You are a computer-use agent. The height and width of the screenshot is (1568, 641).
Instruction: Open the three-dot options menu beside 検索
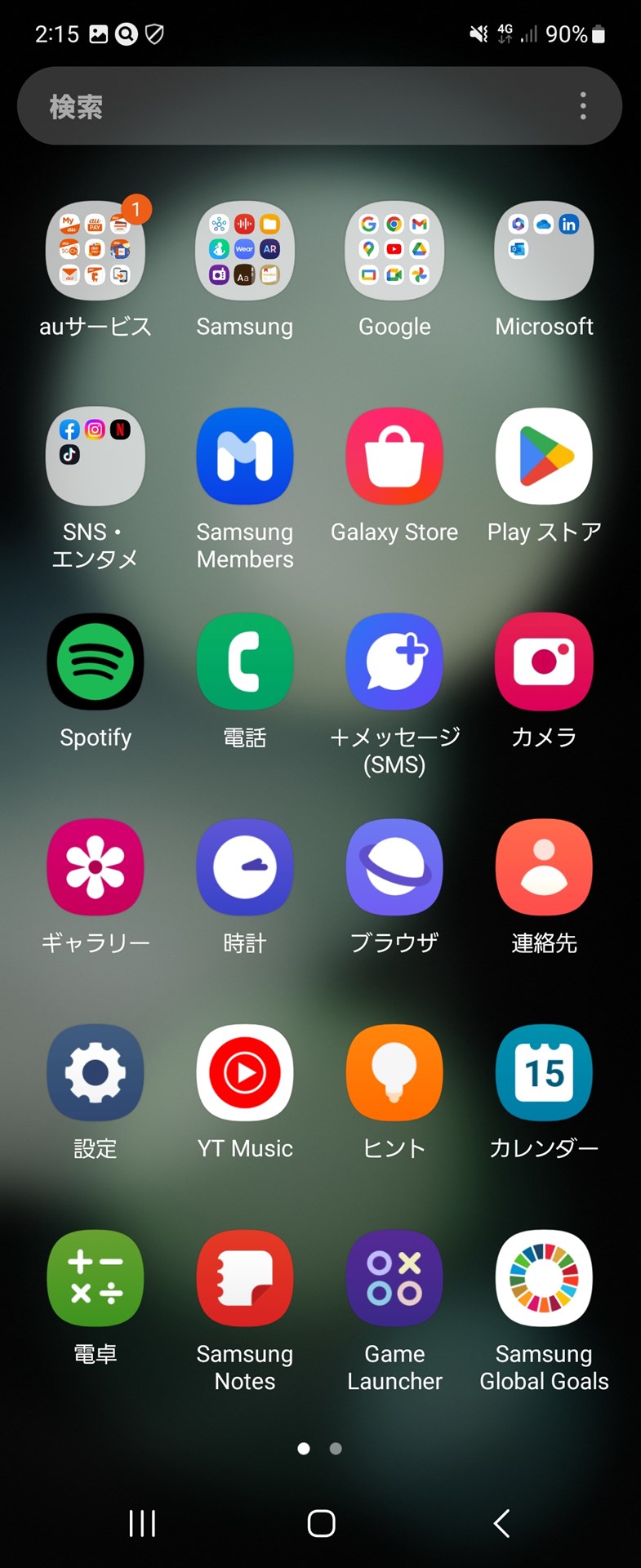pos(583,105)
